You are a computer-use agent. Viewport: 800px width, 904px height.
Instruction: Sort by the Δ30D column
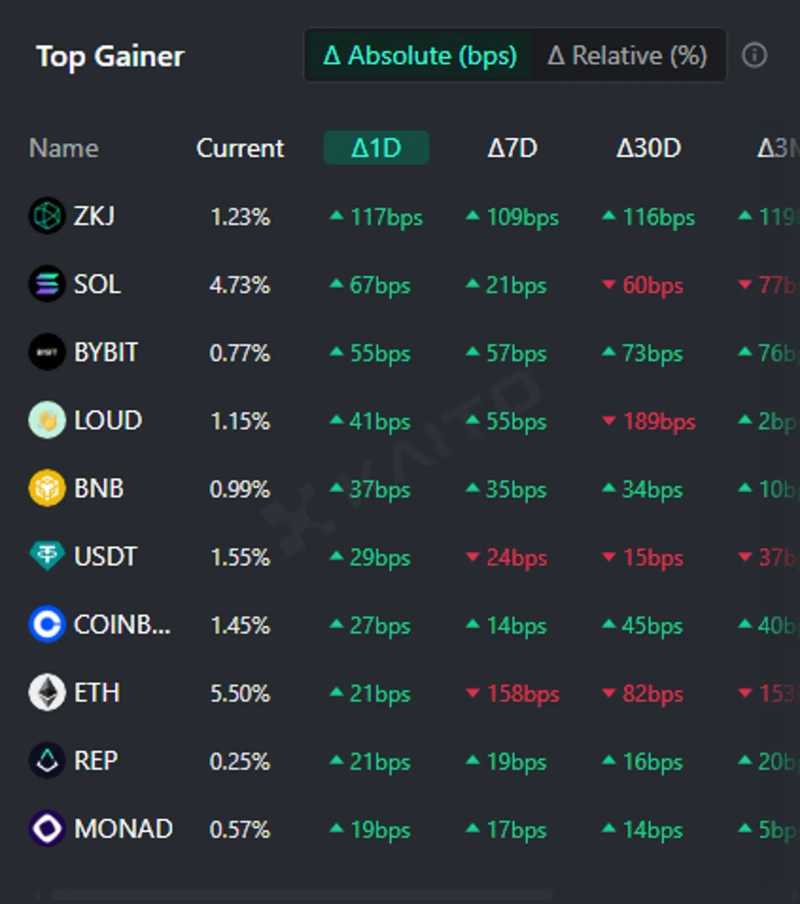point(648,148)
